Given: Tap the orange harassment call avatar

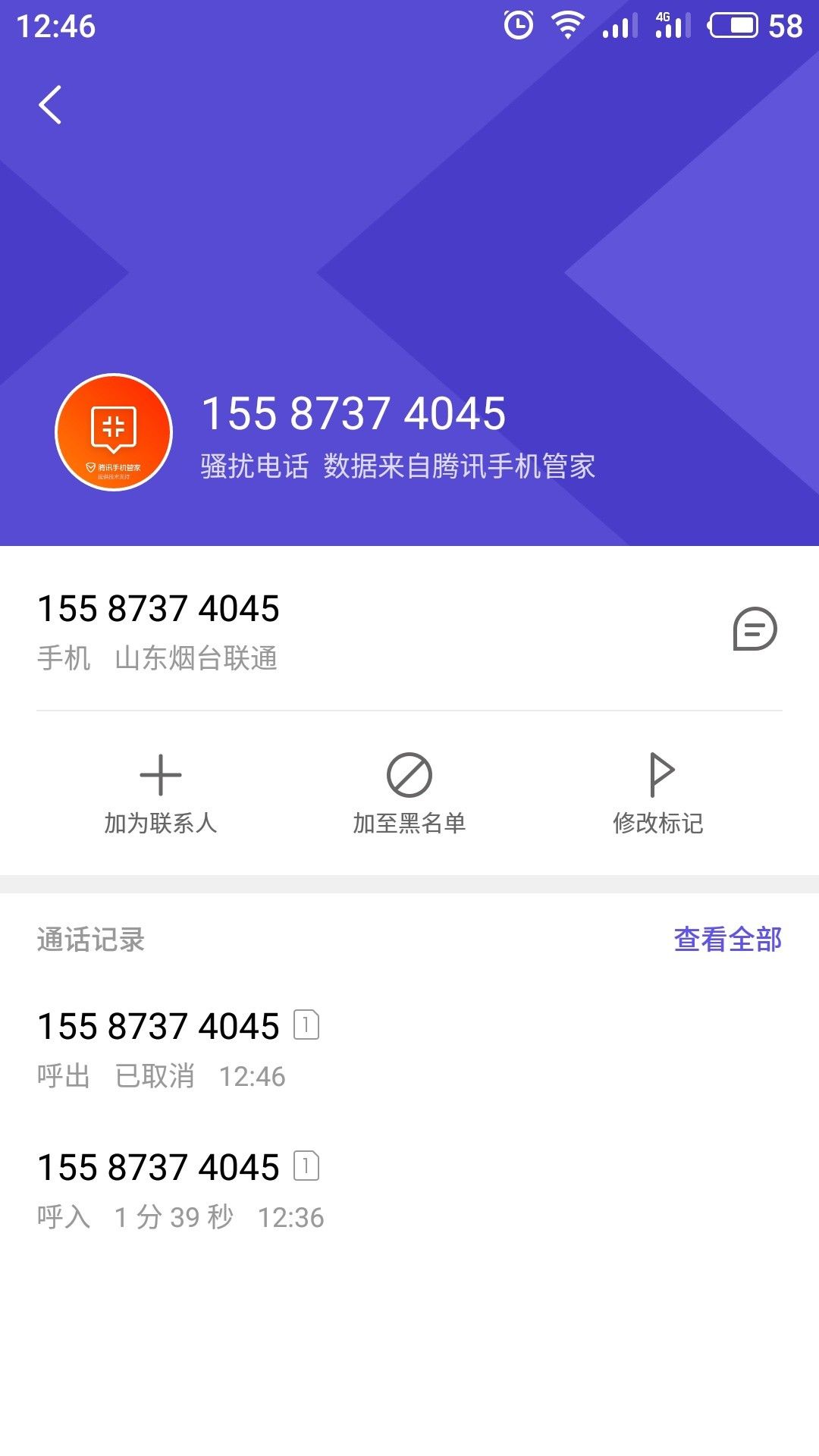Looking at the screenshot, I should tap(114, 432).
